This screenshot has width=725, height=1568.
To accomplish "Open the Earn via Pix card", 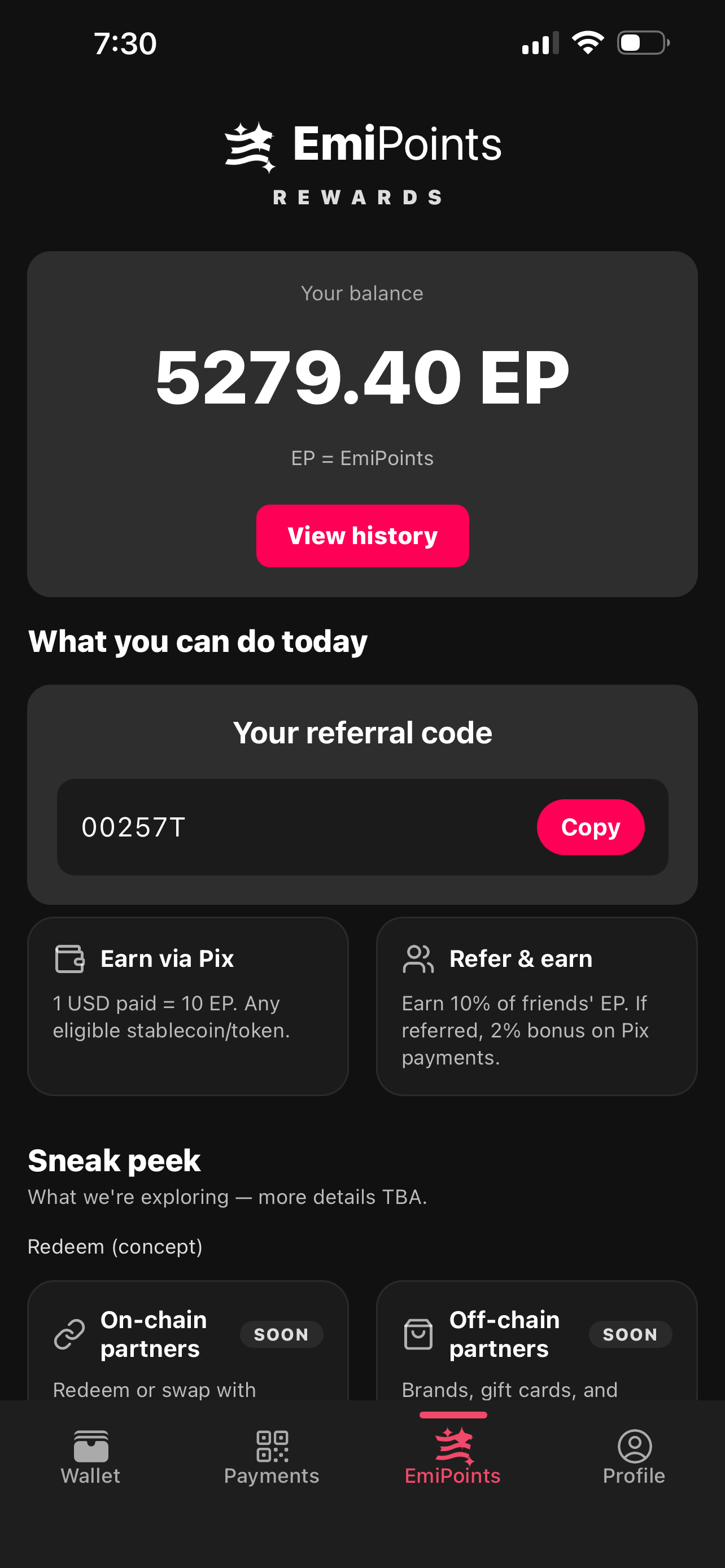I will [x=187, y=1006].
